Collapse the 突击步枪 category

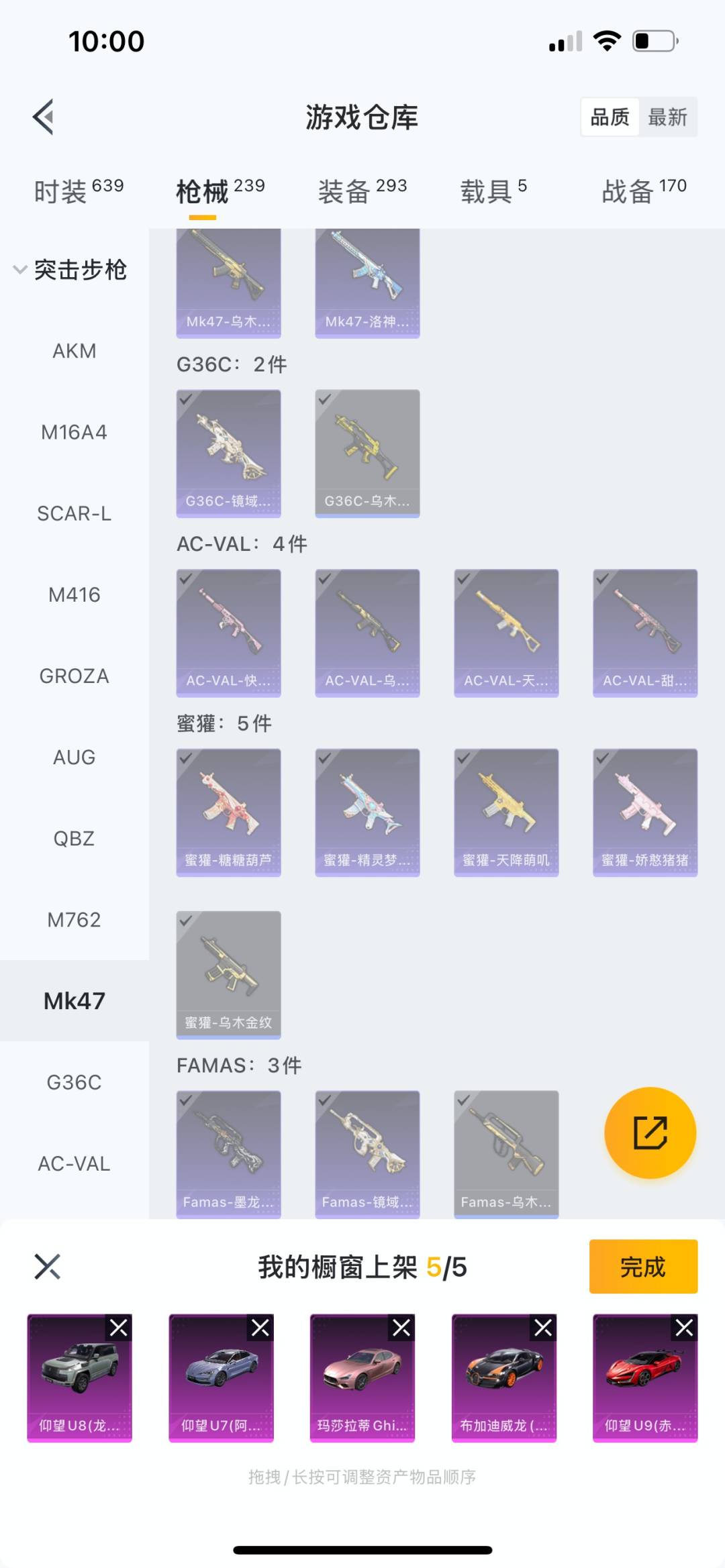tap(70, 270)
